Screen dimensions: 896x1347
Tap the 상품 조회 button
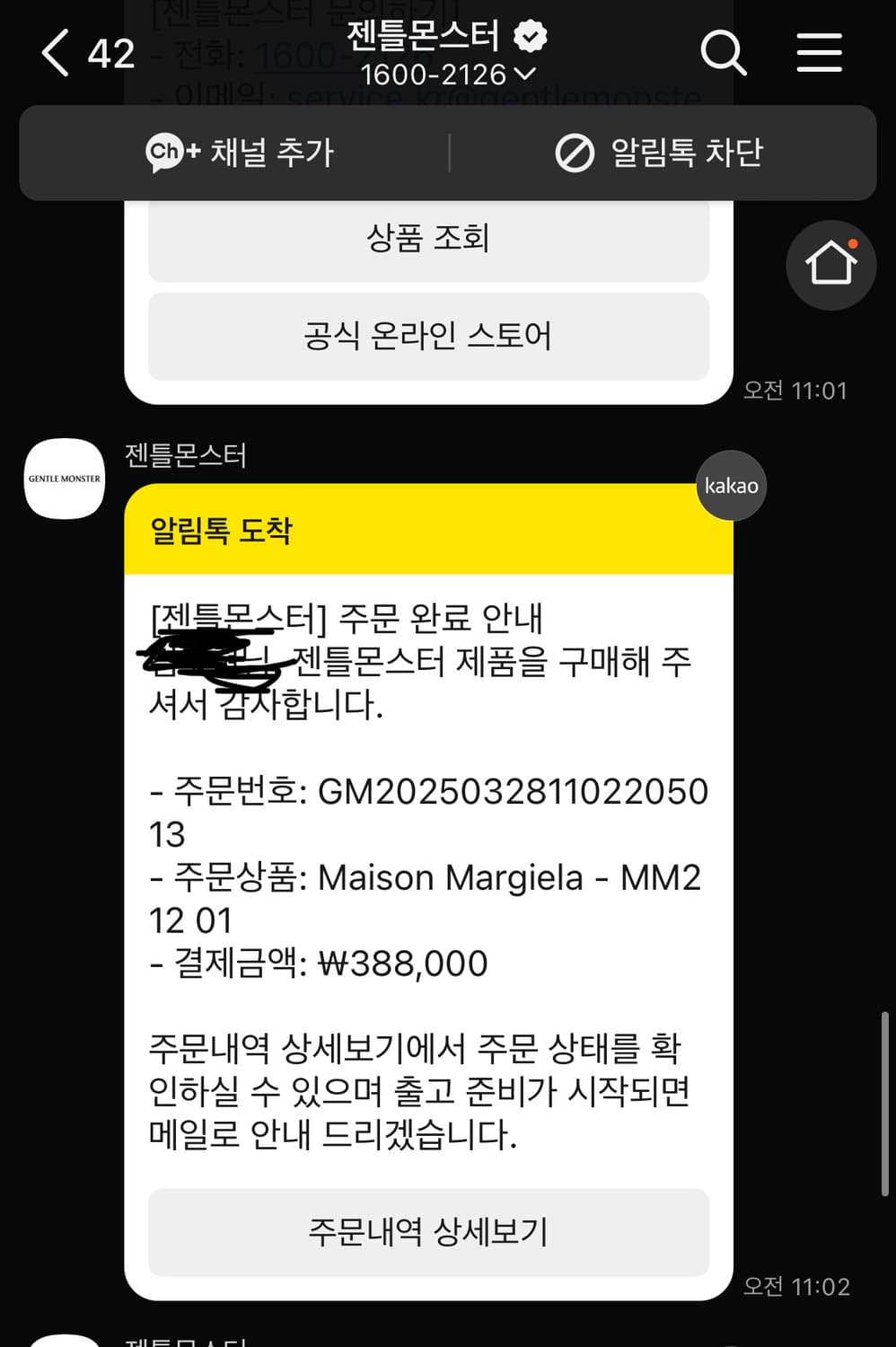click(x=428, y=238)
